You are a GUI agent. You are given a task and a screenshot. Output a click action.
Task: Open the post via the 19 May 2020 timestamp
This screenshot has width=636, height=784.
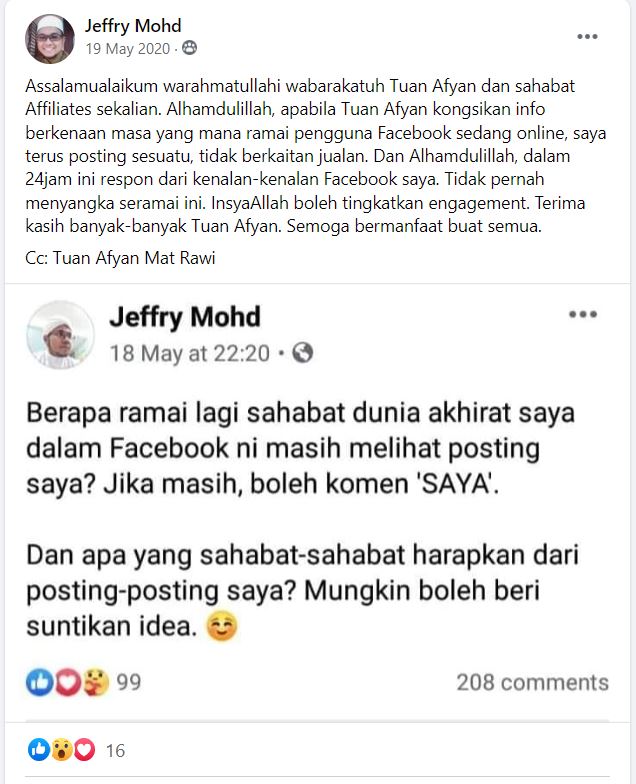130,47
